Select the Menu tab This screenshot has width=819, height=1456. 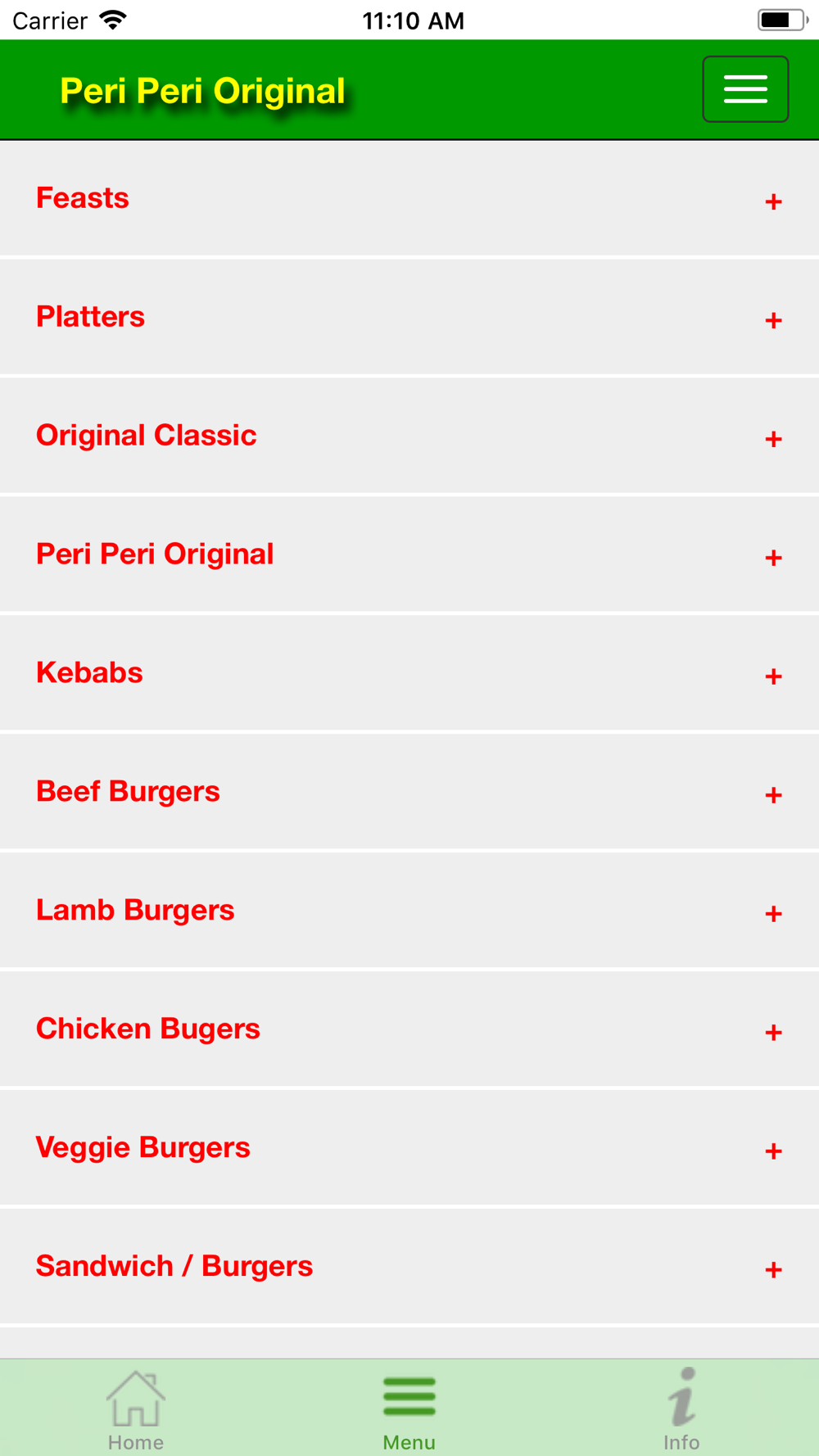(409, 1409)
